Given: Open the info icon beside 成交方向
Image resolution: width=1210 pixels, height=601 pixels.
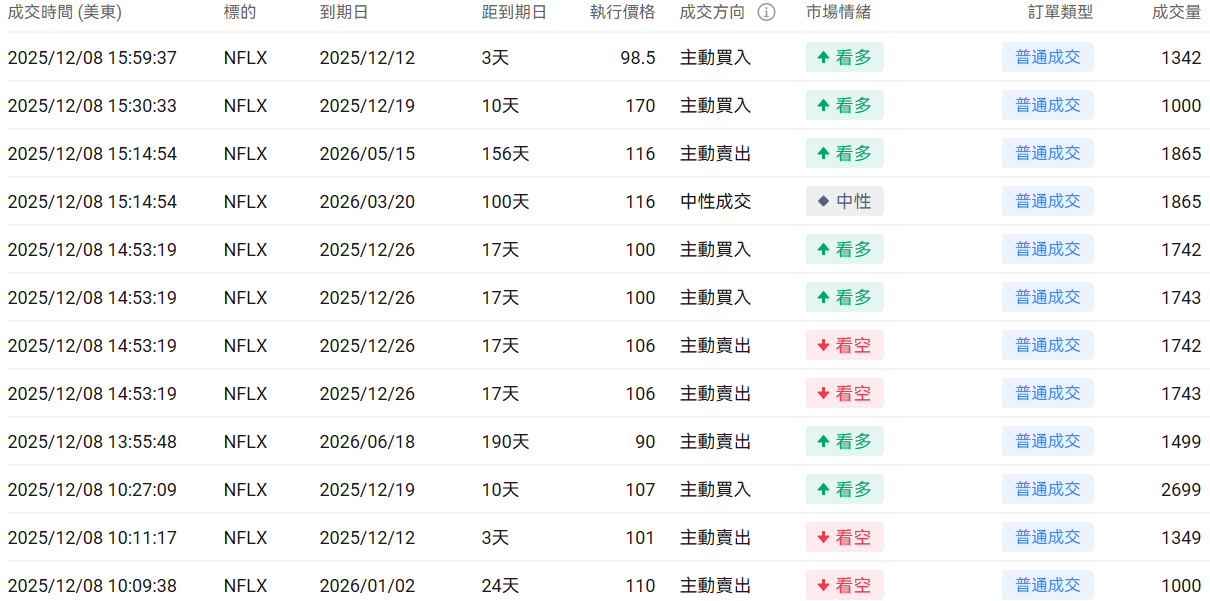Looking at the screenshot, I should coord(767,12).
